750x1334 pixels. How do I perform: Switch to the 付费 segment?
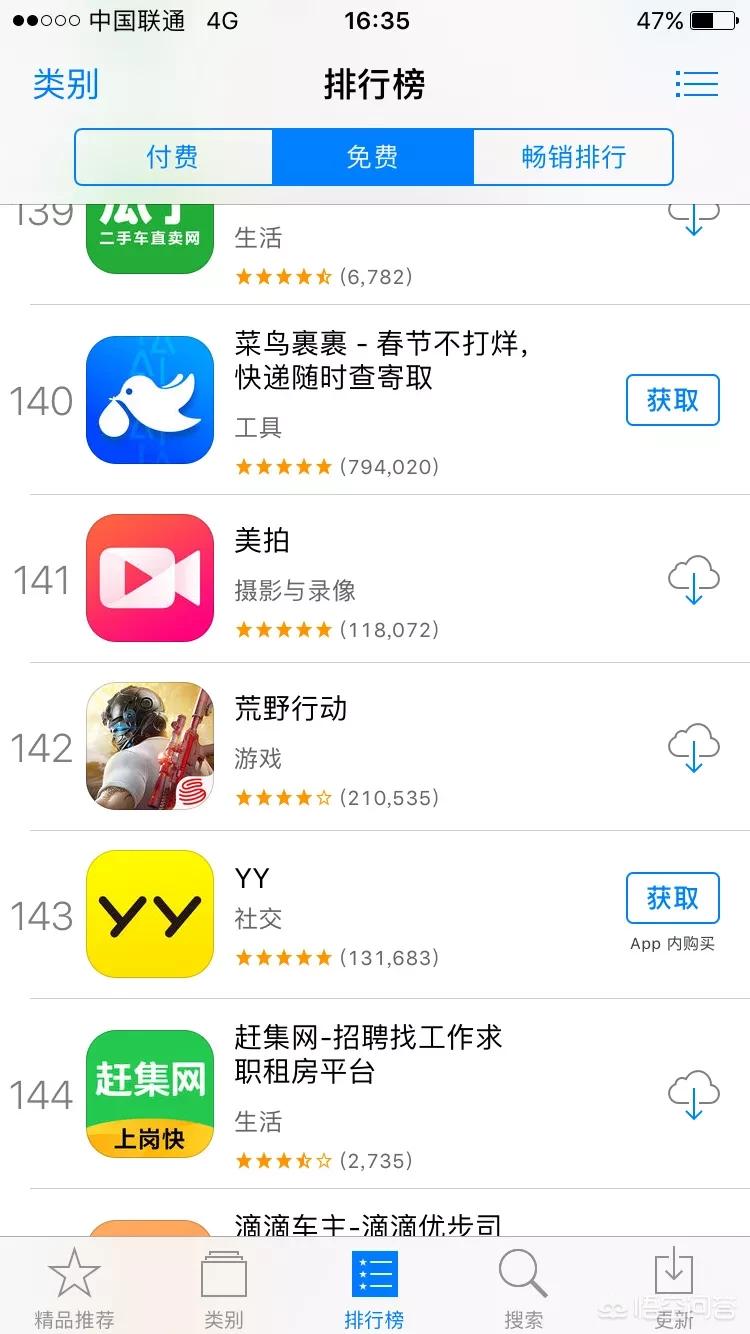click(173, 157)
